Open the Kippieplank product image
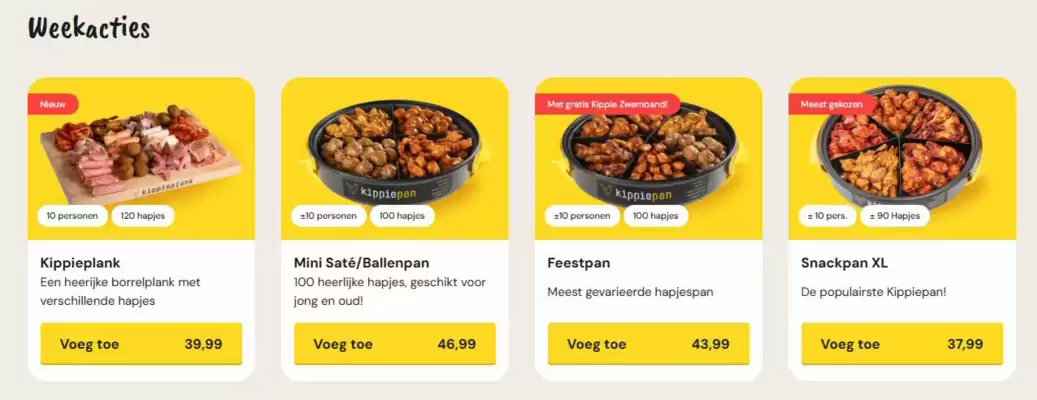Image resolution: width=1037 pixels, height=400 pixels. [x=141, y=150]
